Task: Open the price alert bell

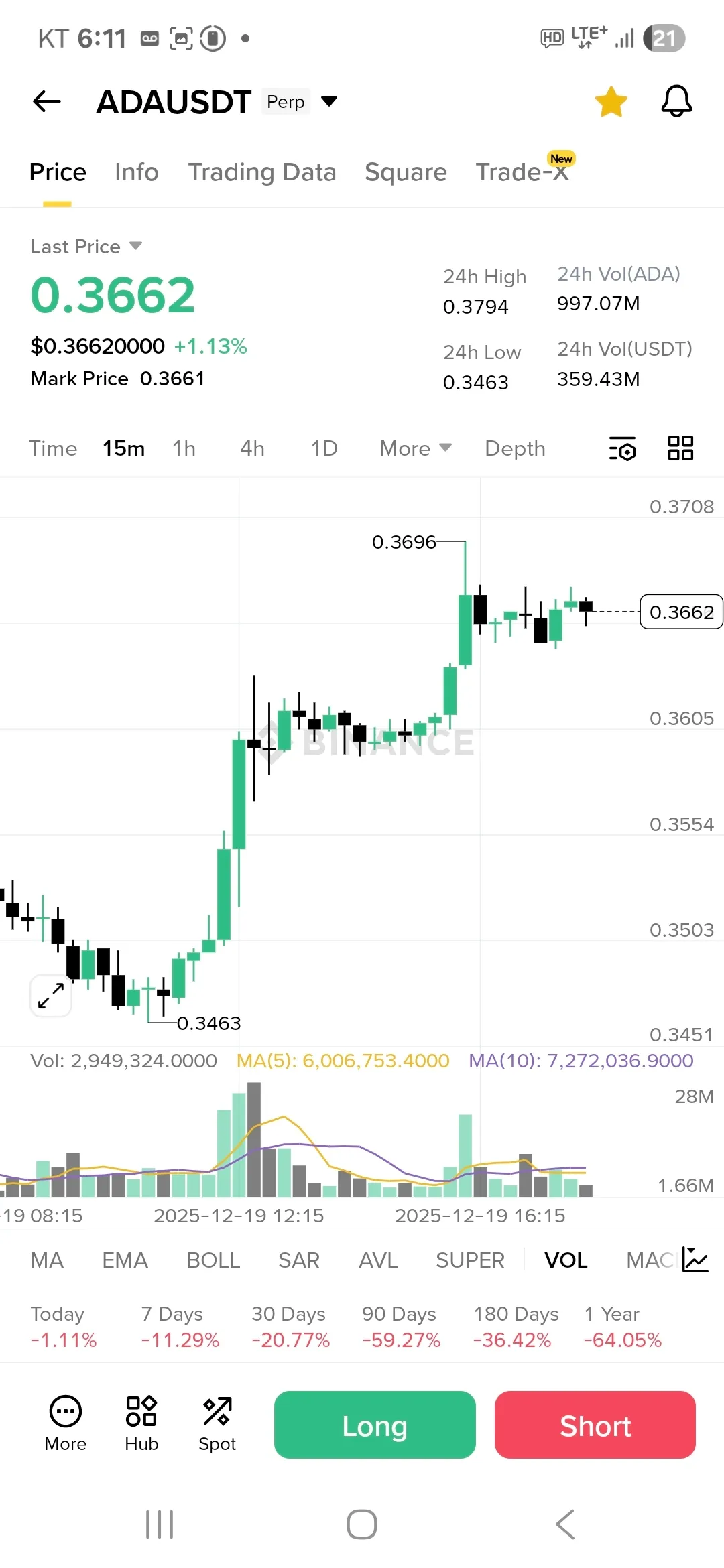Action: (676, 102)
